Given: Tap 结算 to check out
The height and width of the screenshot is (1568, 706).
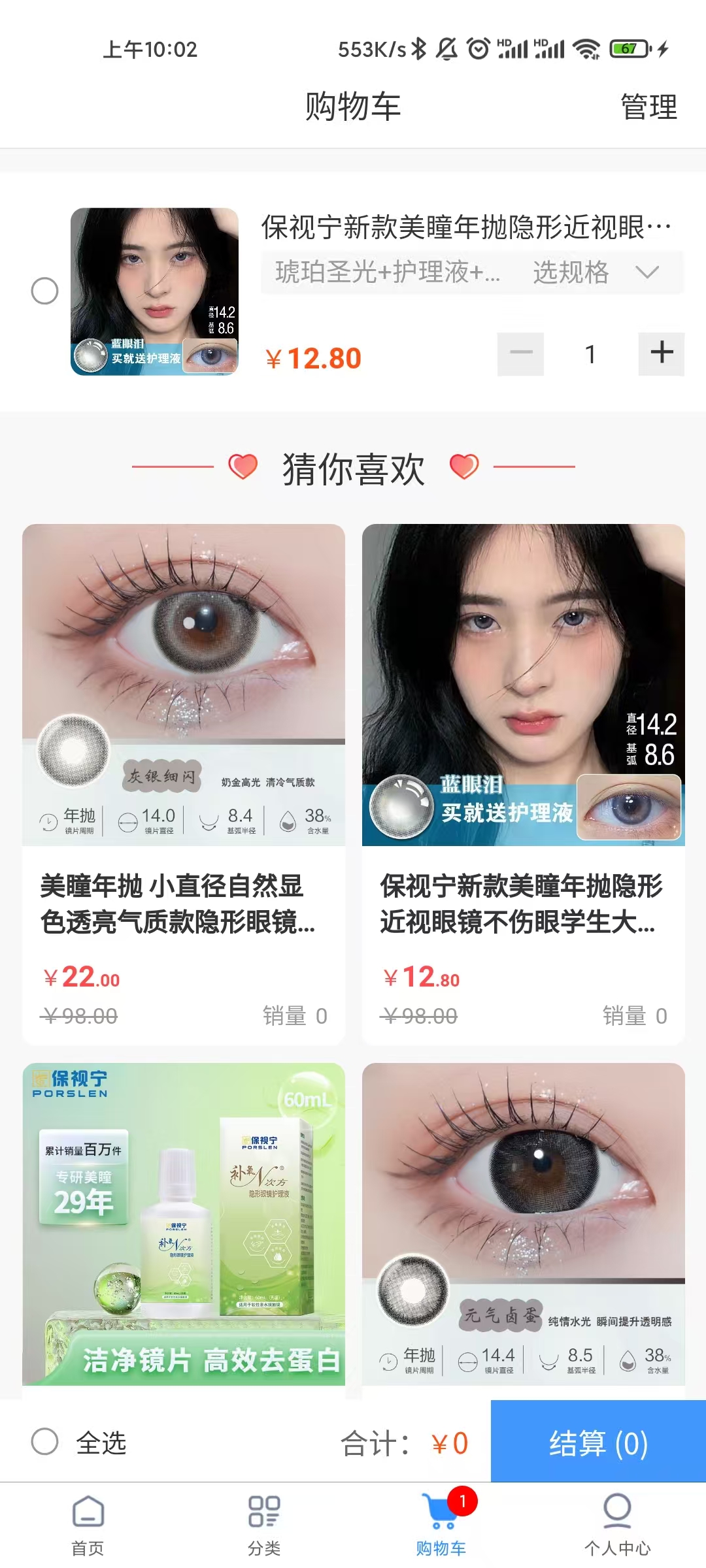Looking at the screenshot, I should click(x=598, y=1442).
